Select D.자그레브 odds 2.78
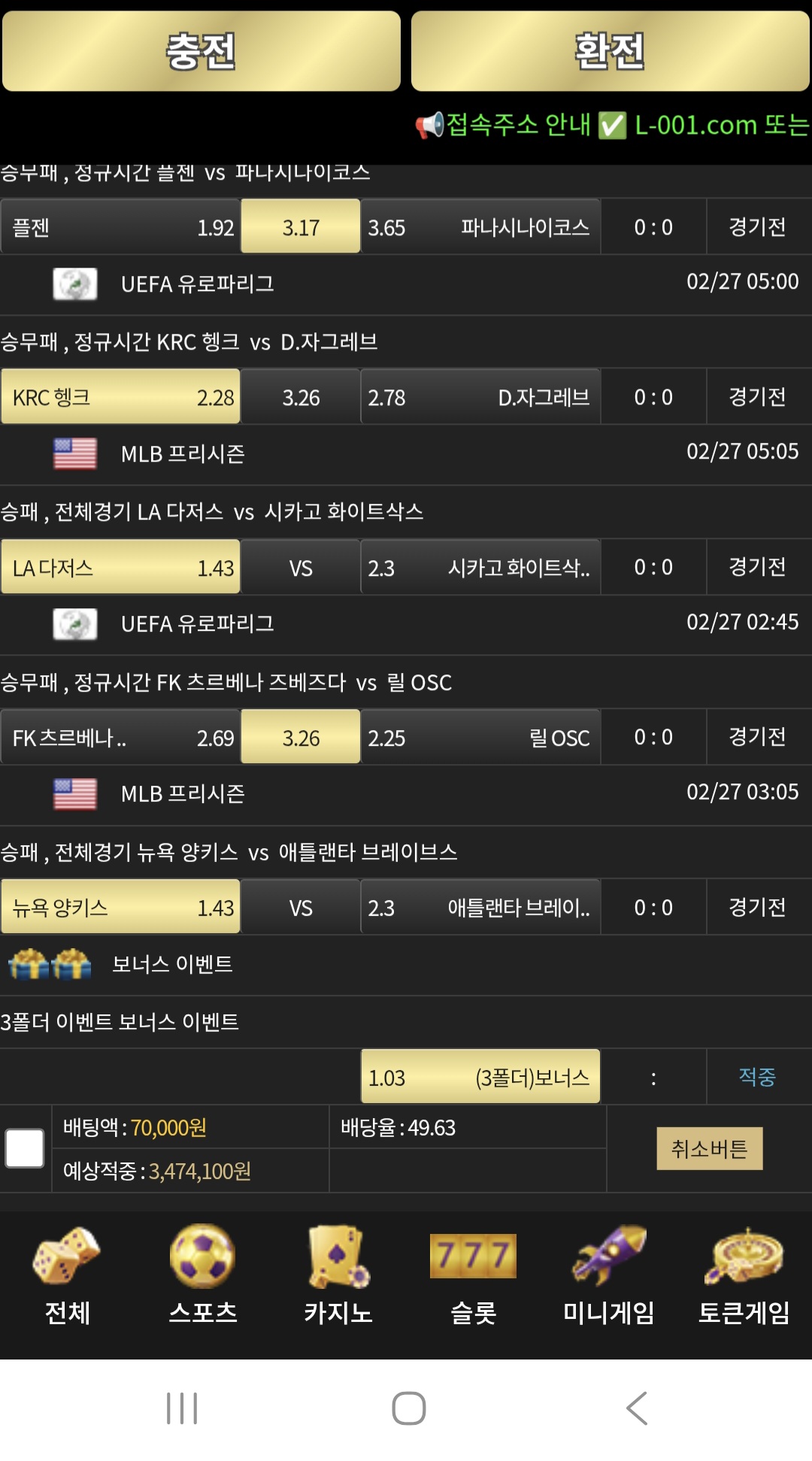The width and height of the screenshot is (812, 1461). (480, 397)
